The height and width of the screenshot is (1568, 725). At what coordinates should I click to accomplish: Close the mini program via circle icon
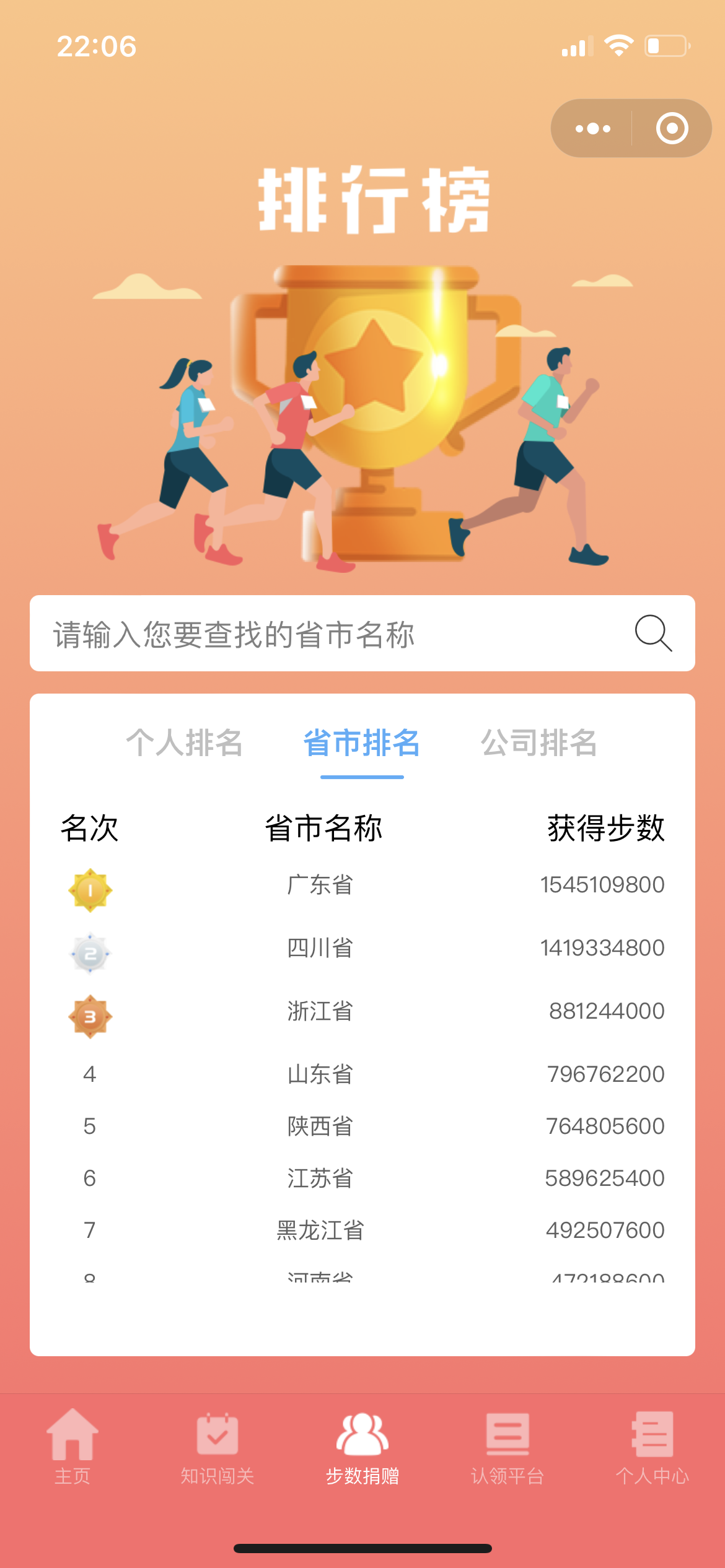pos(672,129)
